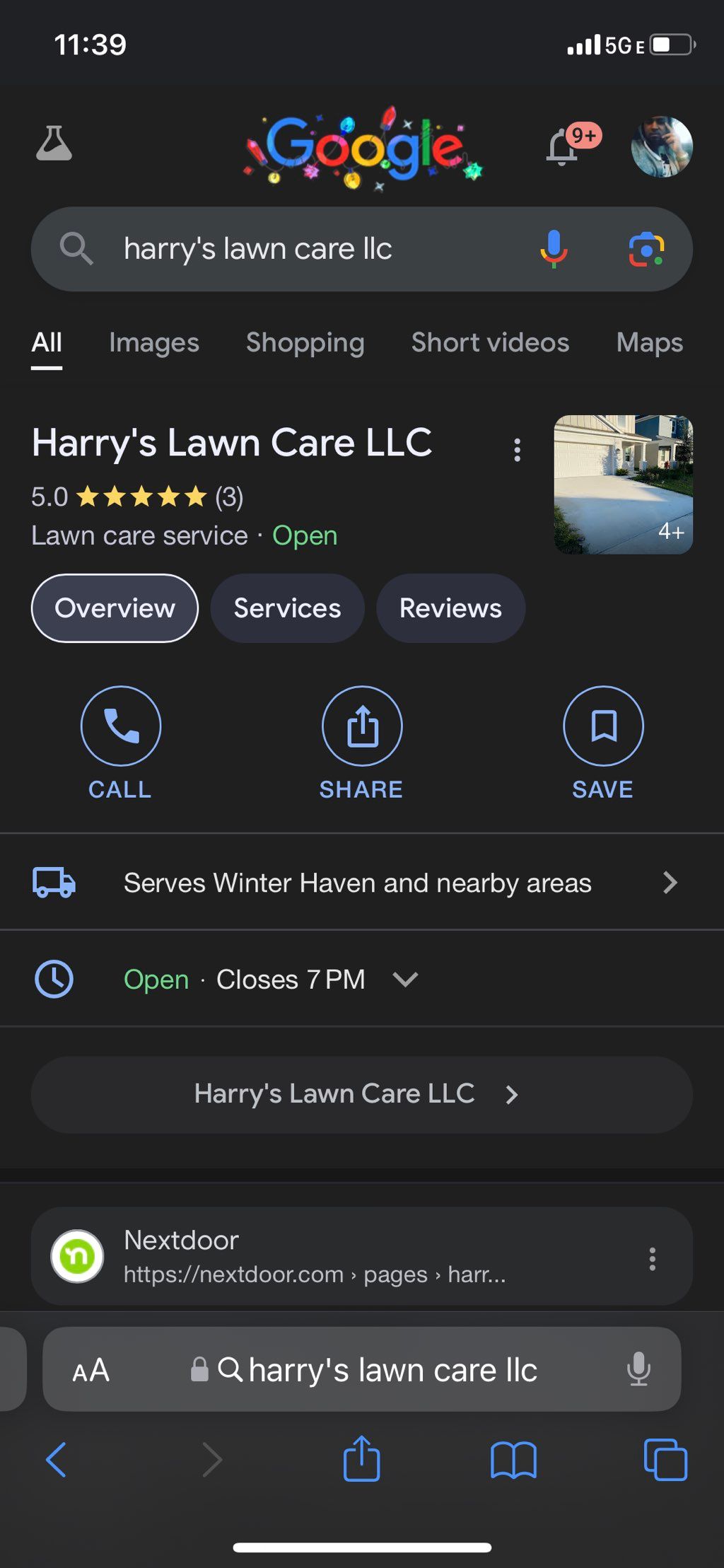The image size is (724, 1568).
Task: View the business photos thumbnail
Action: click(x=623, y=484)
